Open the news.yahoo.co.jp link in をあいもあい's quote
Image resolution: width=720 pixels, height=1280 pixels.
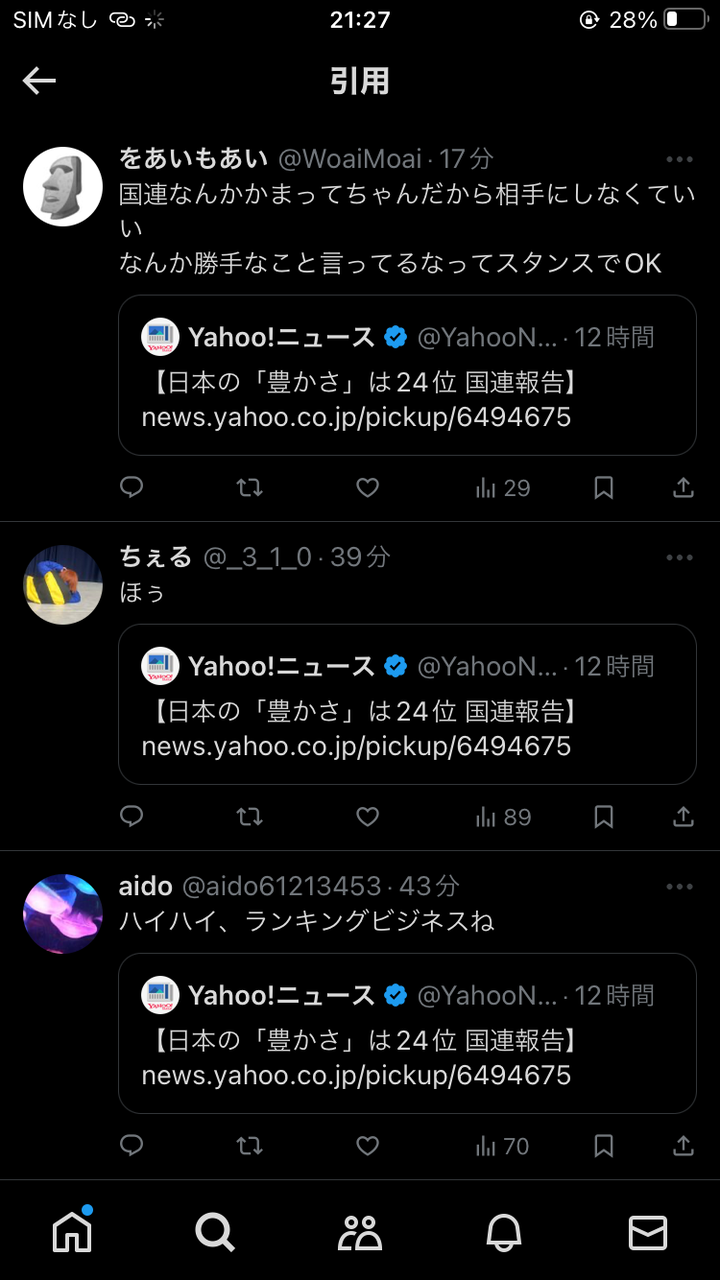tap(356, 417)
